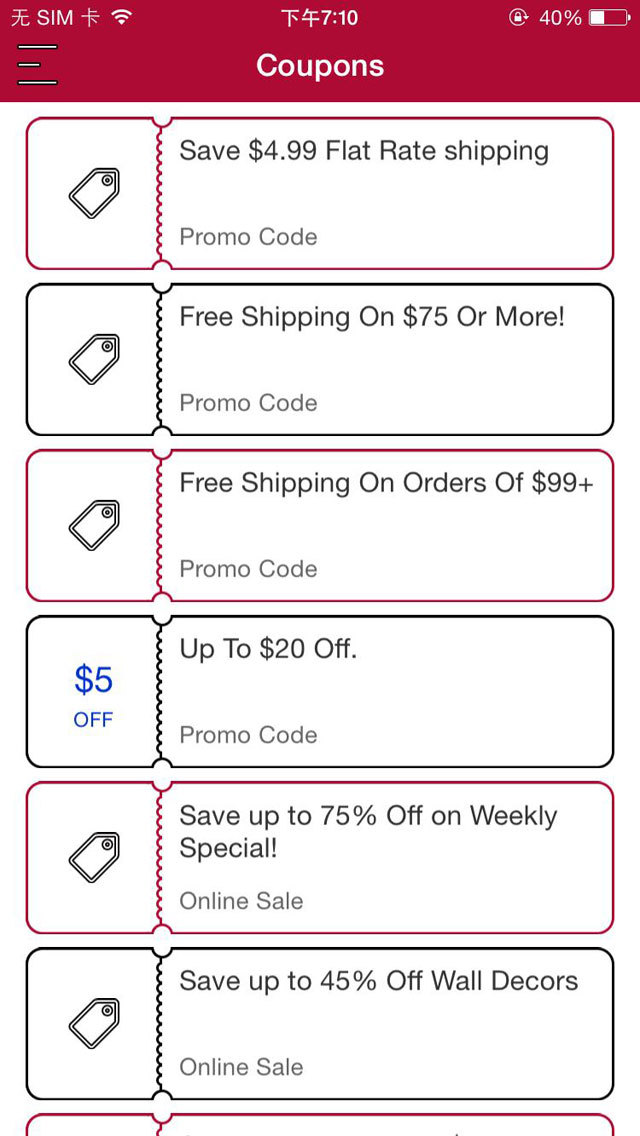Screen dimensions: 640x1136
Task: View Free Shipping On Orders Of $99+ coupon
Action: click(320, 525)
